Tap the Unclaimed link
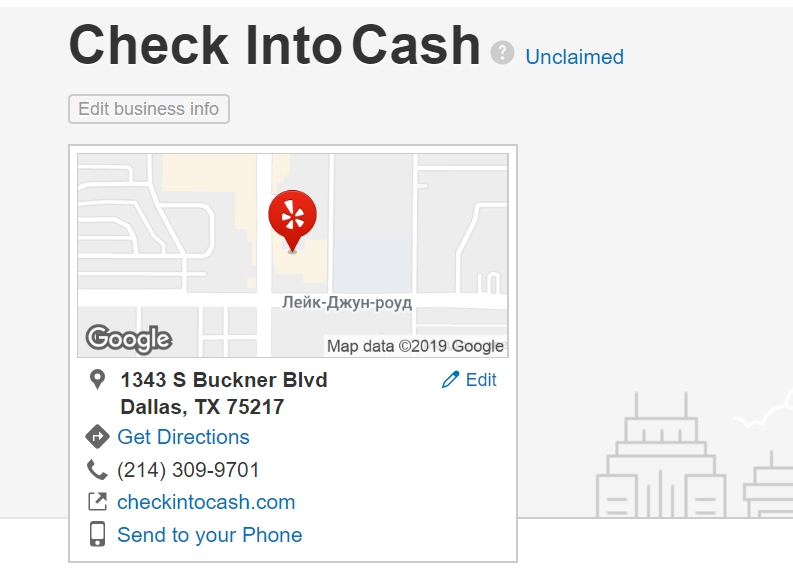The image size is (793, 583). pos(574,57)
